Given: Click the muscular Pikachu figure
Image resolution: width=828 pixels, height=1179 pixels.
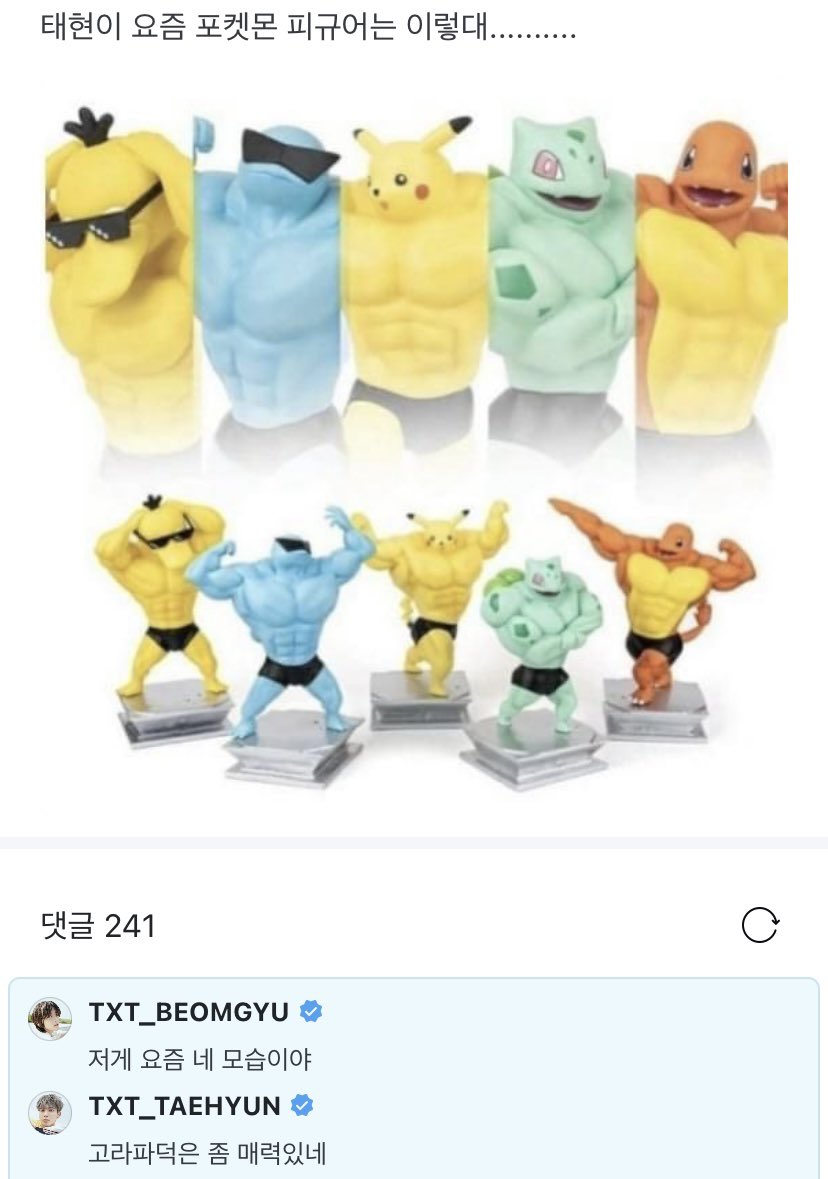Looking at the screenshot, I should (x=440, y=590).
